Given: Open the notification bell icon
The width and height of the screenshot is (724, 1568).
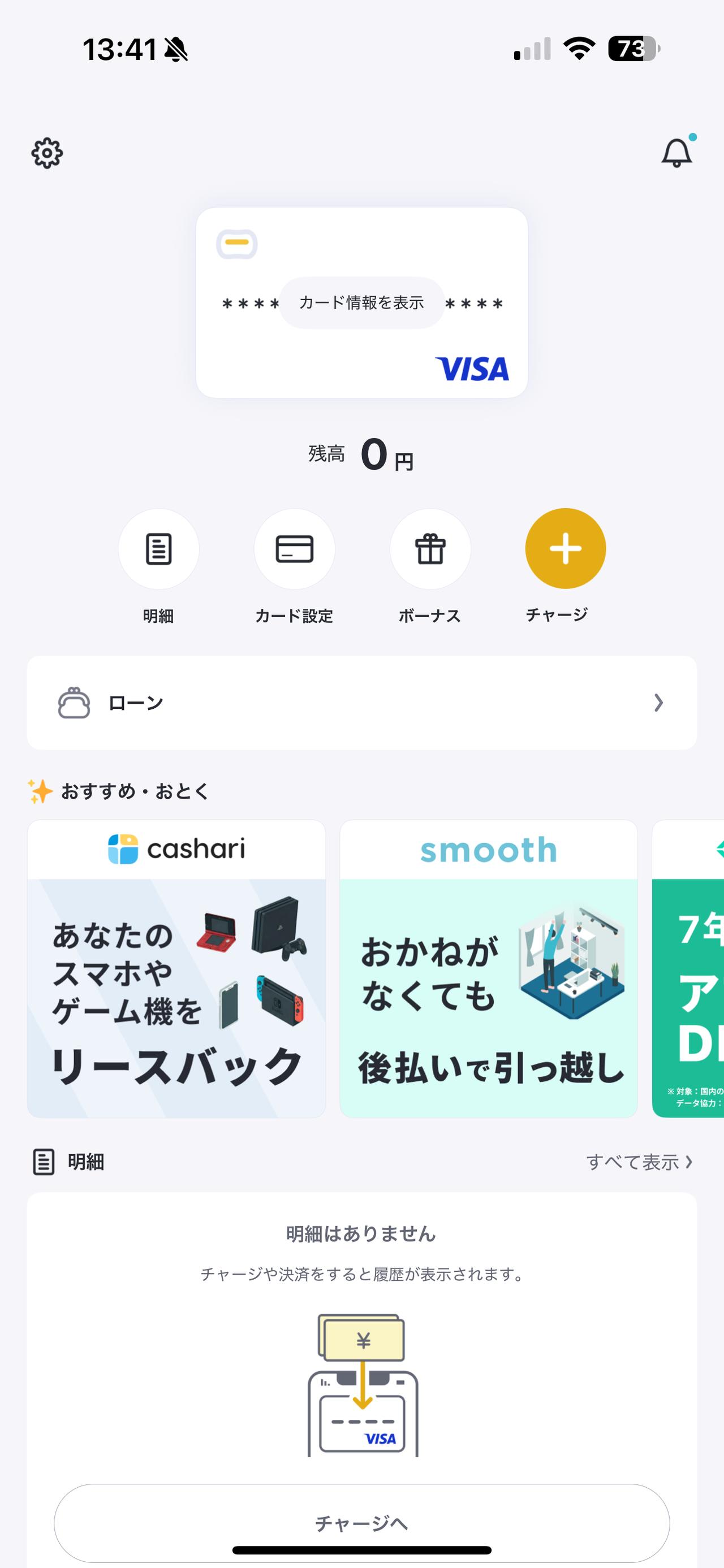Looking at the screenshot, I should click(675, 153).
